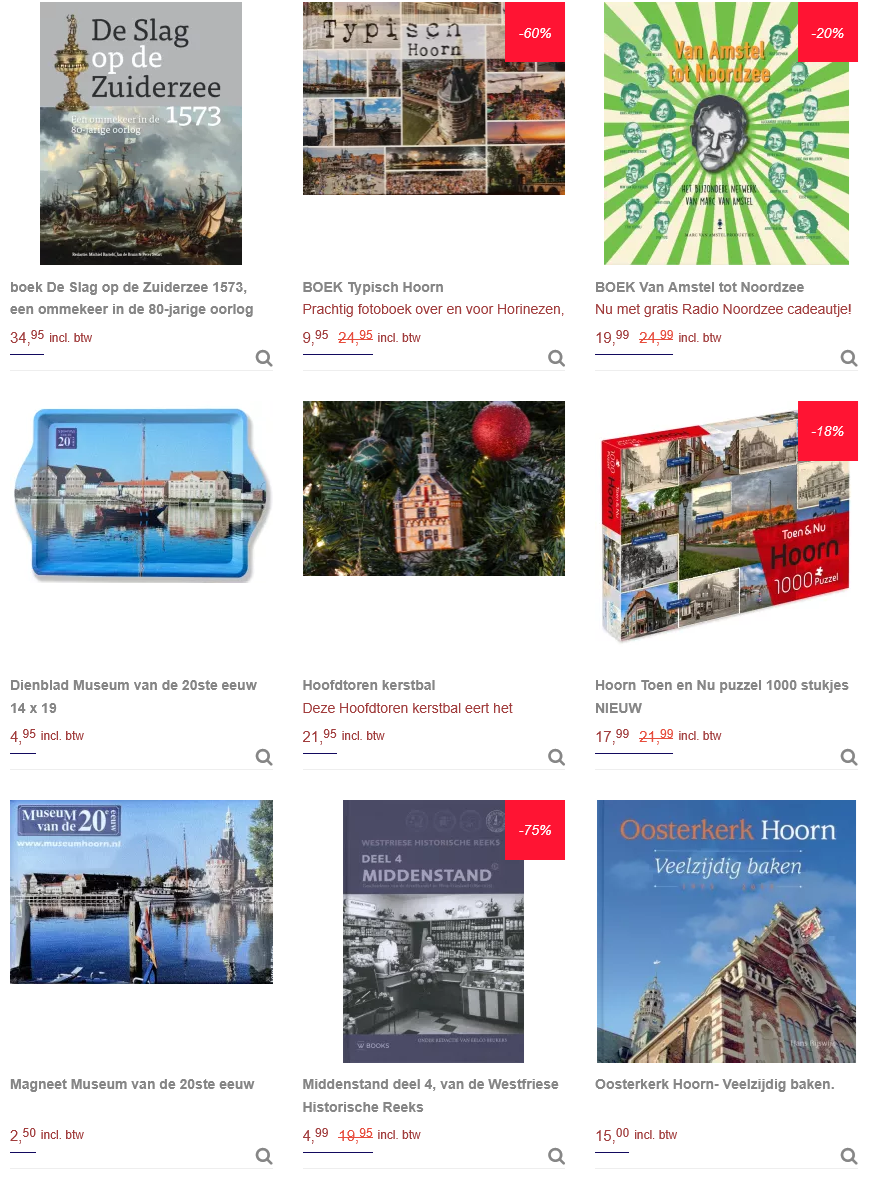Tap the magnifier icon for Oosterkerk Hoorn
Viewport: 895px width, 1186px height.
[x=849, y=1156]
